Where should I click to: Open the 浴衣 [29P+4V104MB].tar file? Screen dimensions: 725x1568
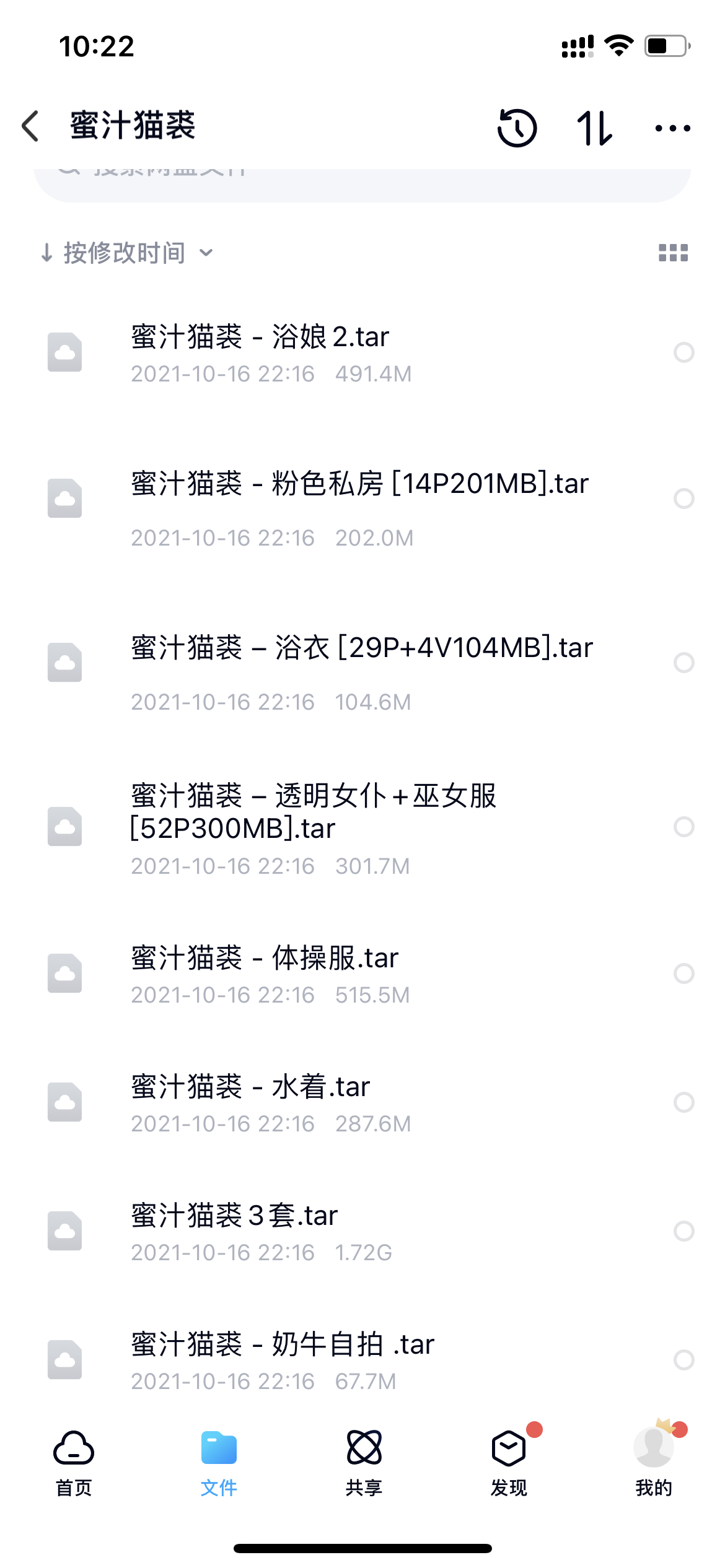tap(362, 663)
